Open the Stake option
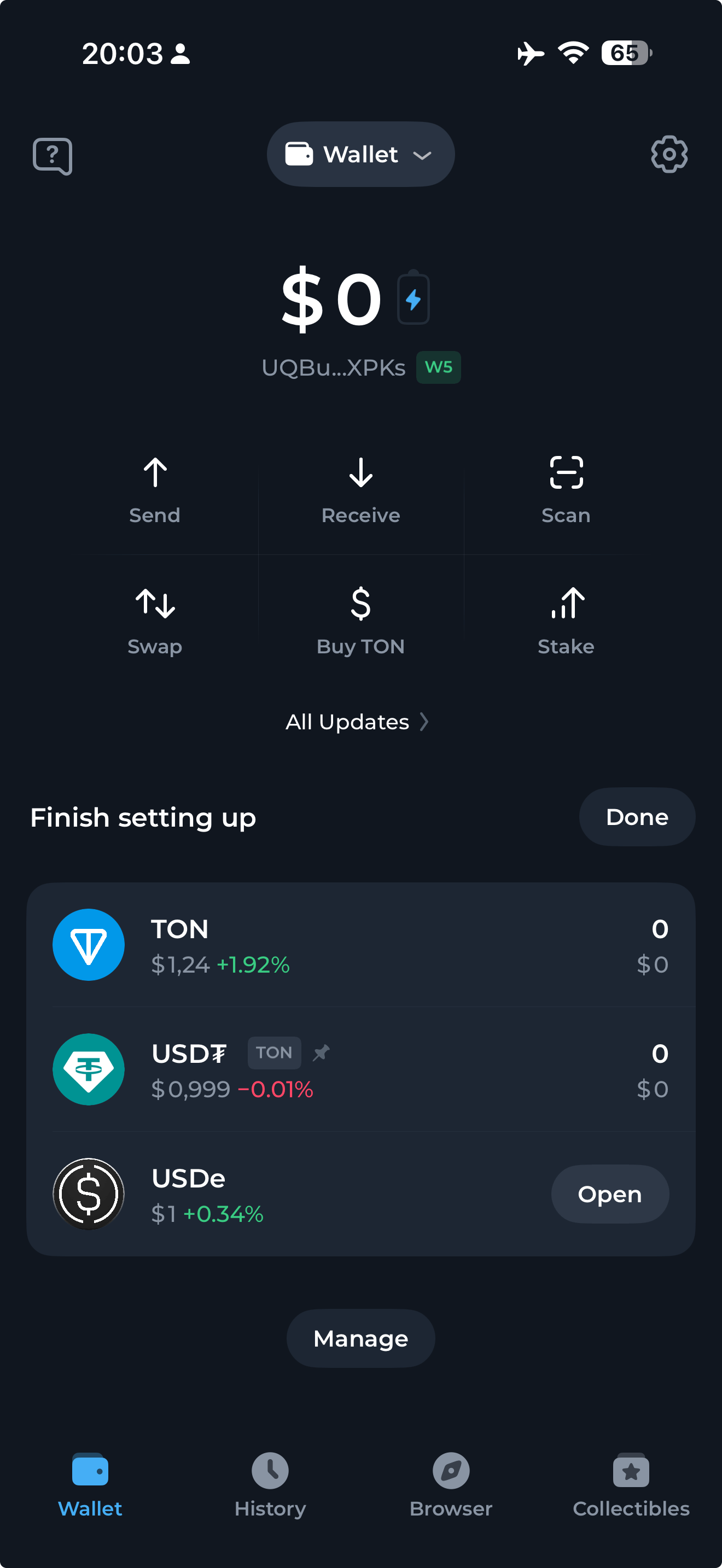Viewport: 722px width, 1568px height. point(566,621)
